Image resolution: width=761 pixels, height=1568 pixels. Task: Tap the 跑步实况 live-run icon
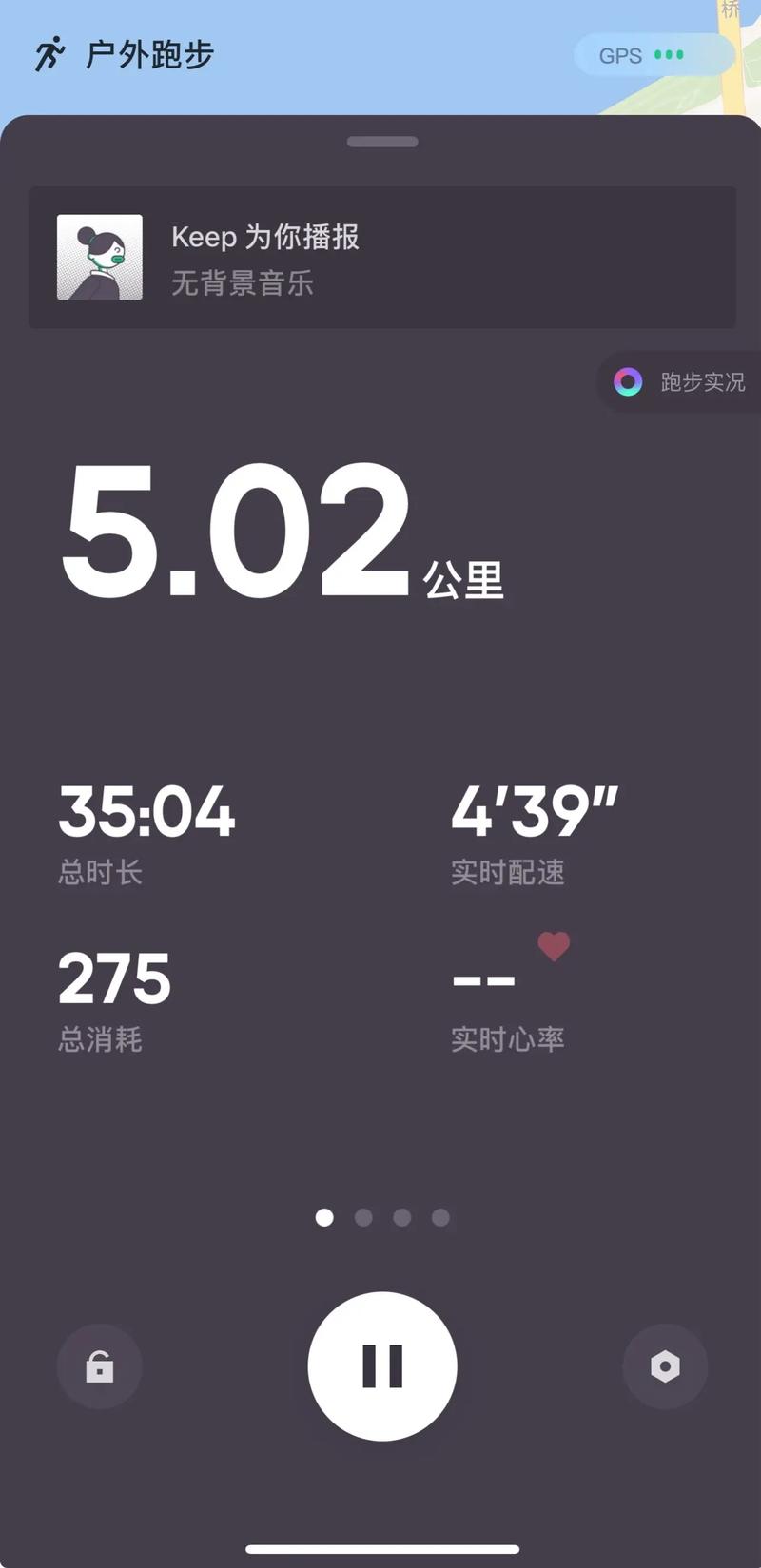click(629, 382)
